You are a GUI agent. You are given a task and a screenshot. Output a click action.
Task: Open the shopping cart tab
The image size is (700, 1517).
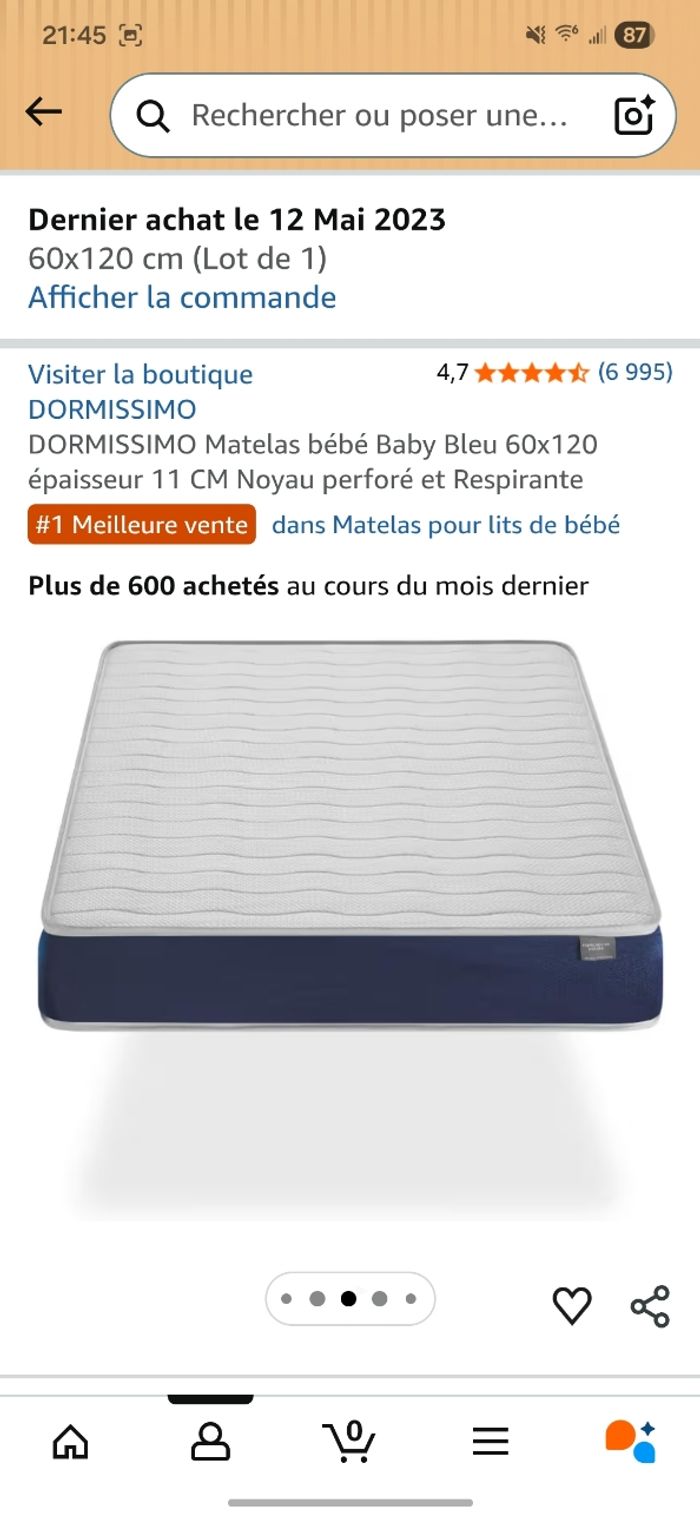350,1441
